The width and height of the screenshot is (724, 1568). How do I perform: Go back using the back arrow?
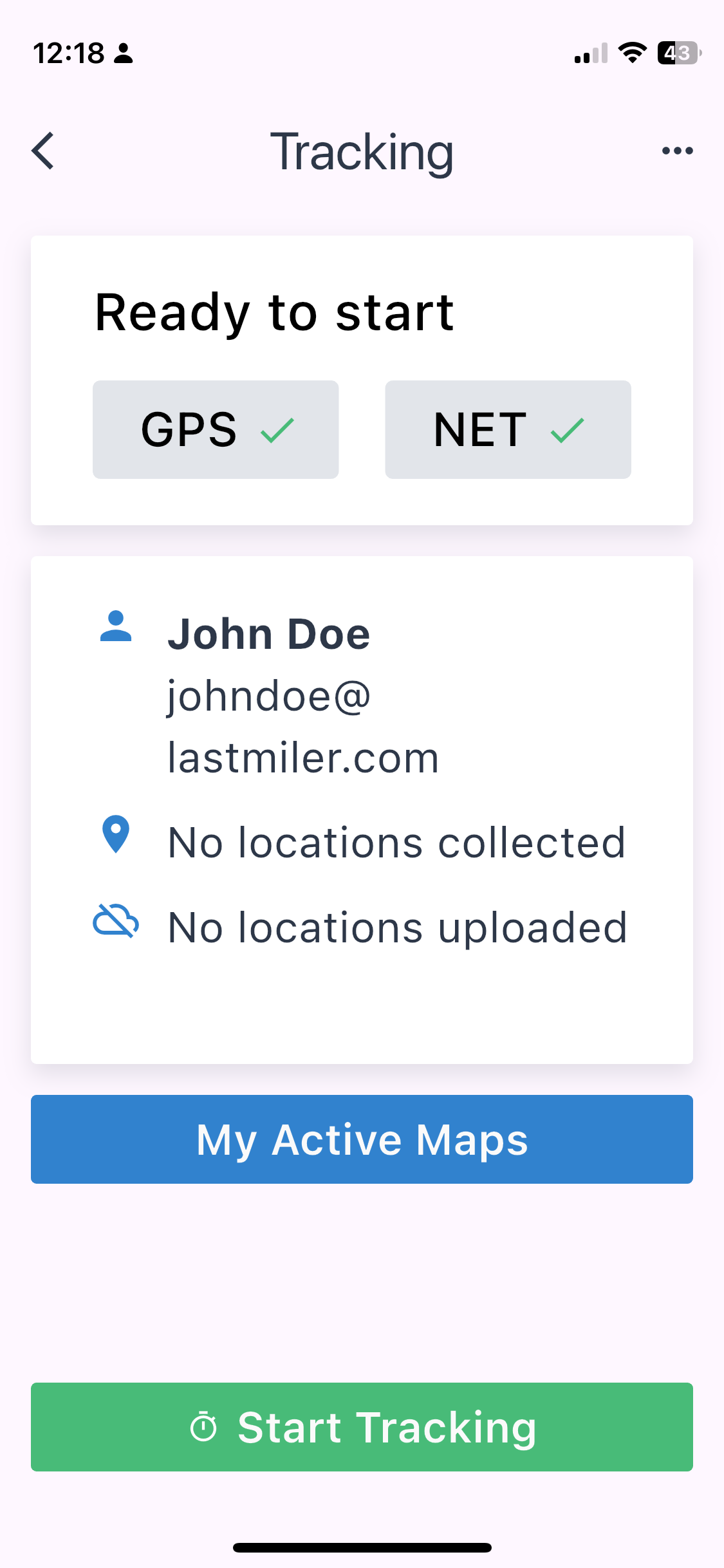point(43,151)
